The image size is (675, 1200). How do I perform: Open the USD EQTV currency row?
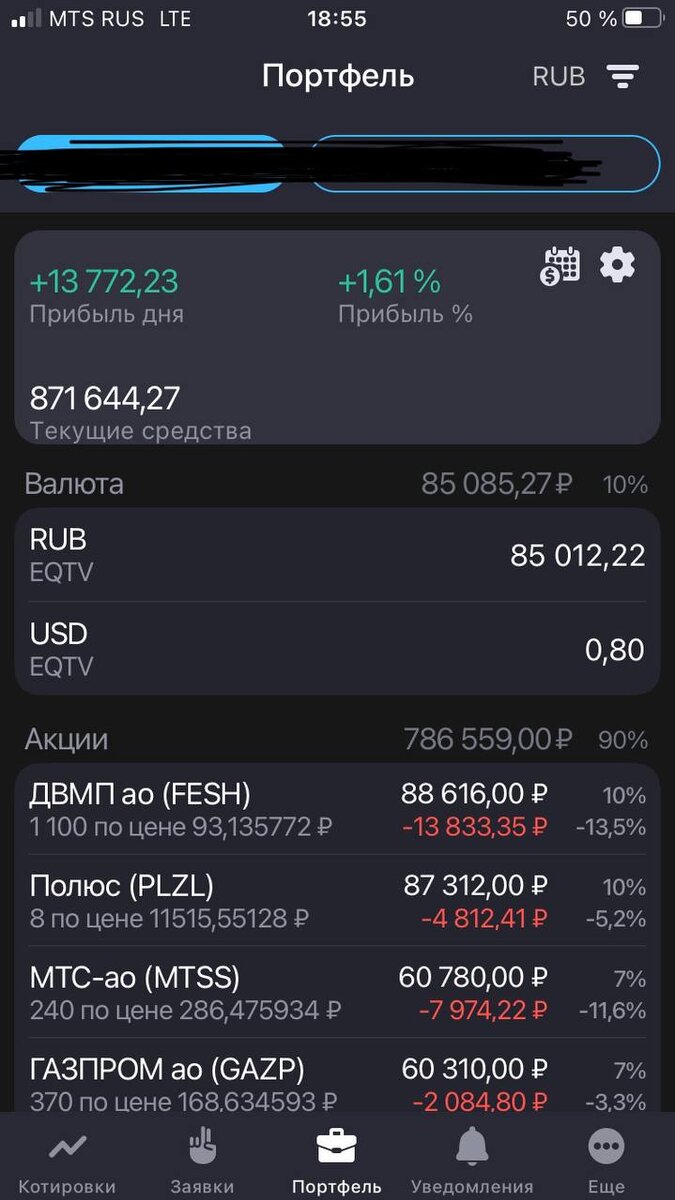point(337,649)
